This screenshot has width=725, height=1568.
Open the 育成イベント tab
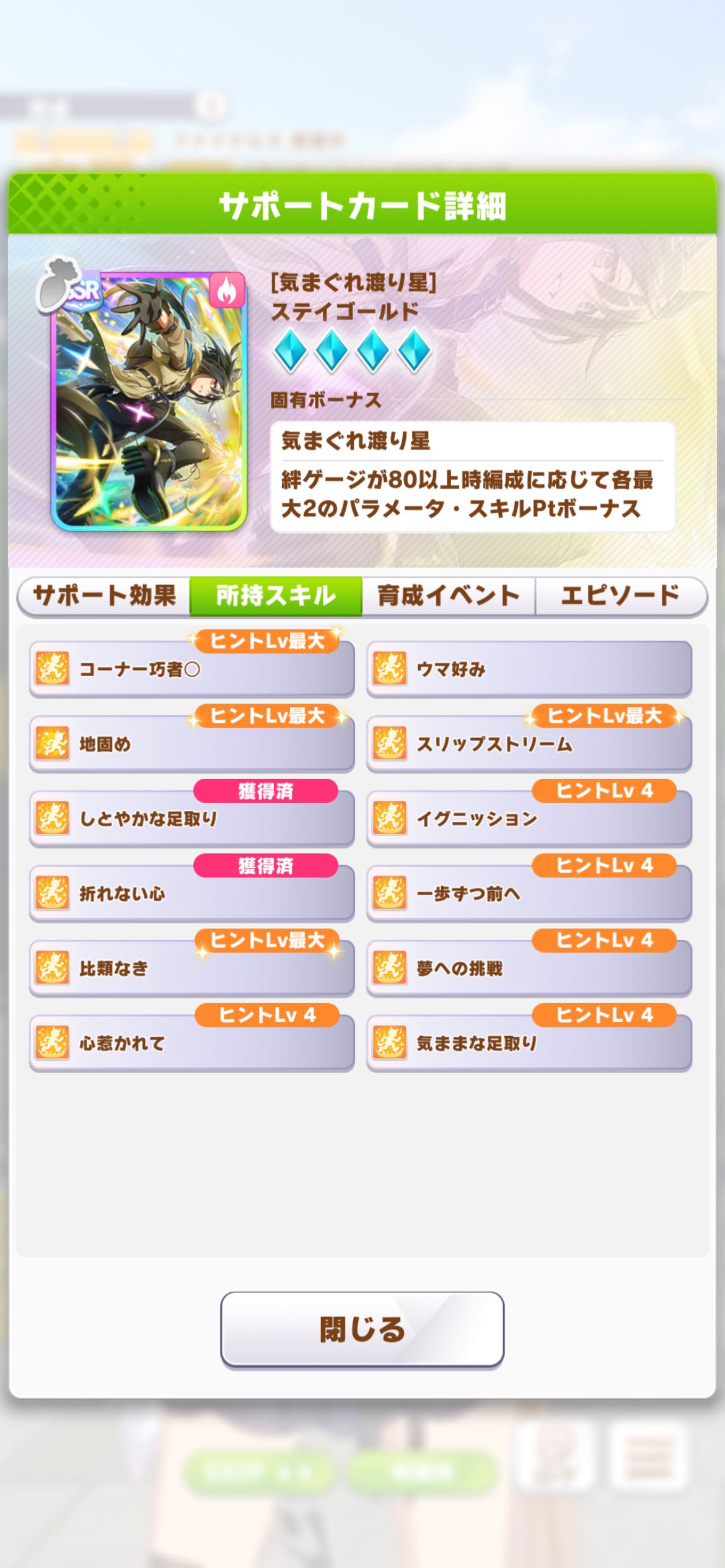pyautogui.click(x=448, y=596)
